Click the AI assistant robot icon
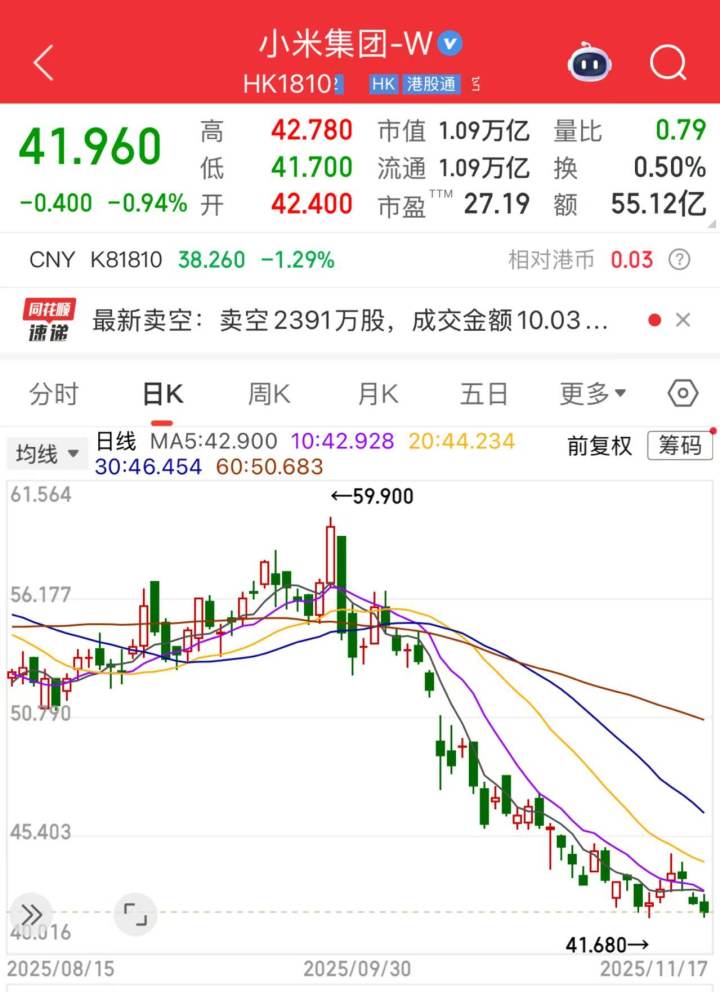The height and width of the screenshot is (992, 720). point(589,63)
